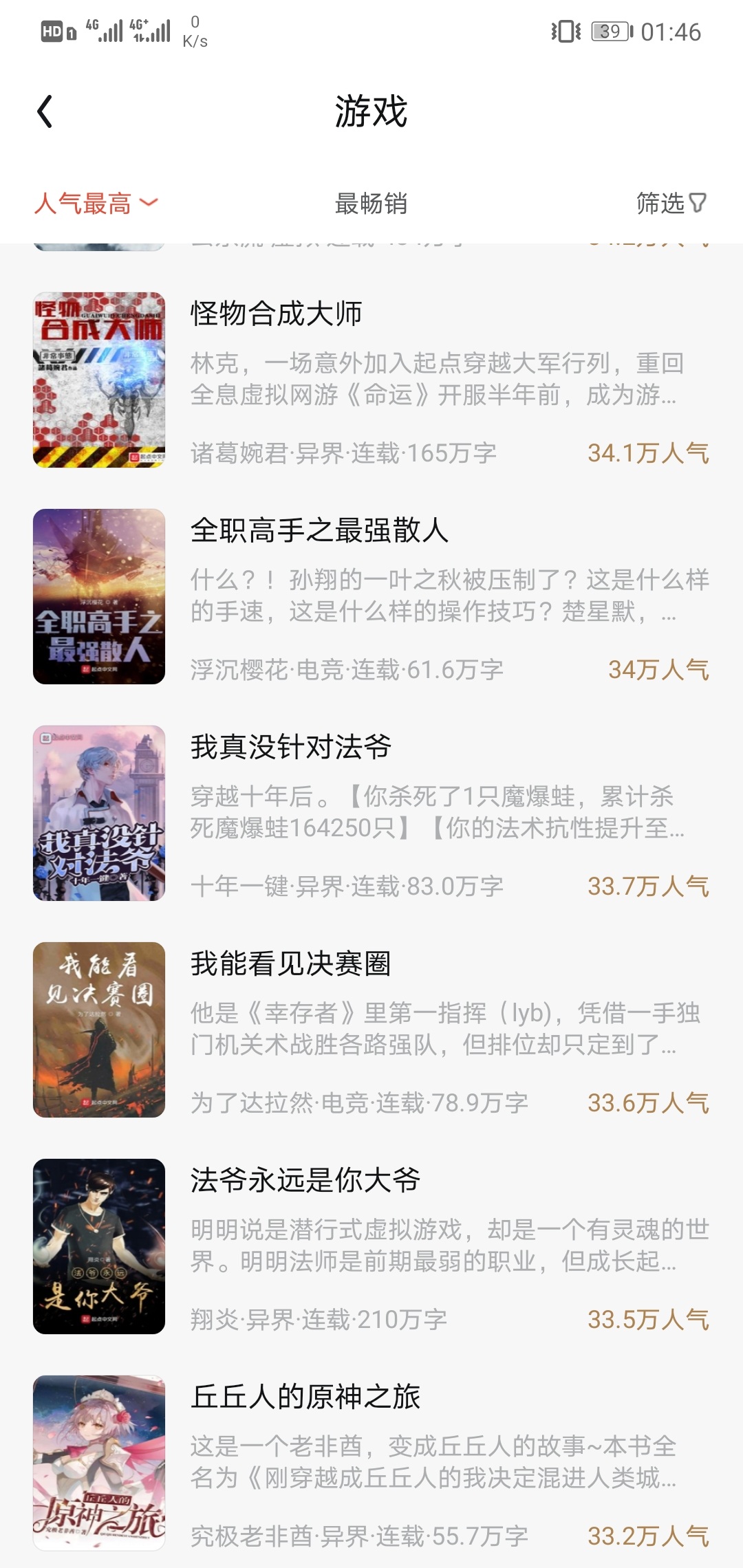The width and height of the screenshot is (743, 1568).
Task: Open the book 全职高手之最强散人
Action: (319, 530)
